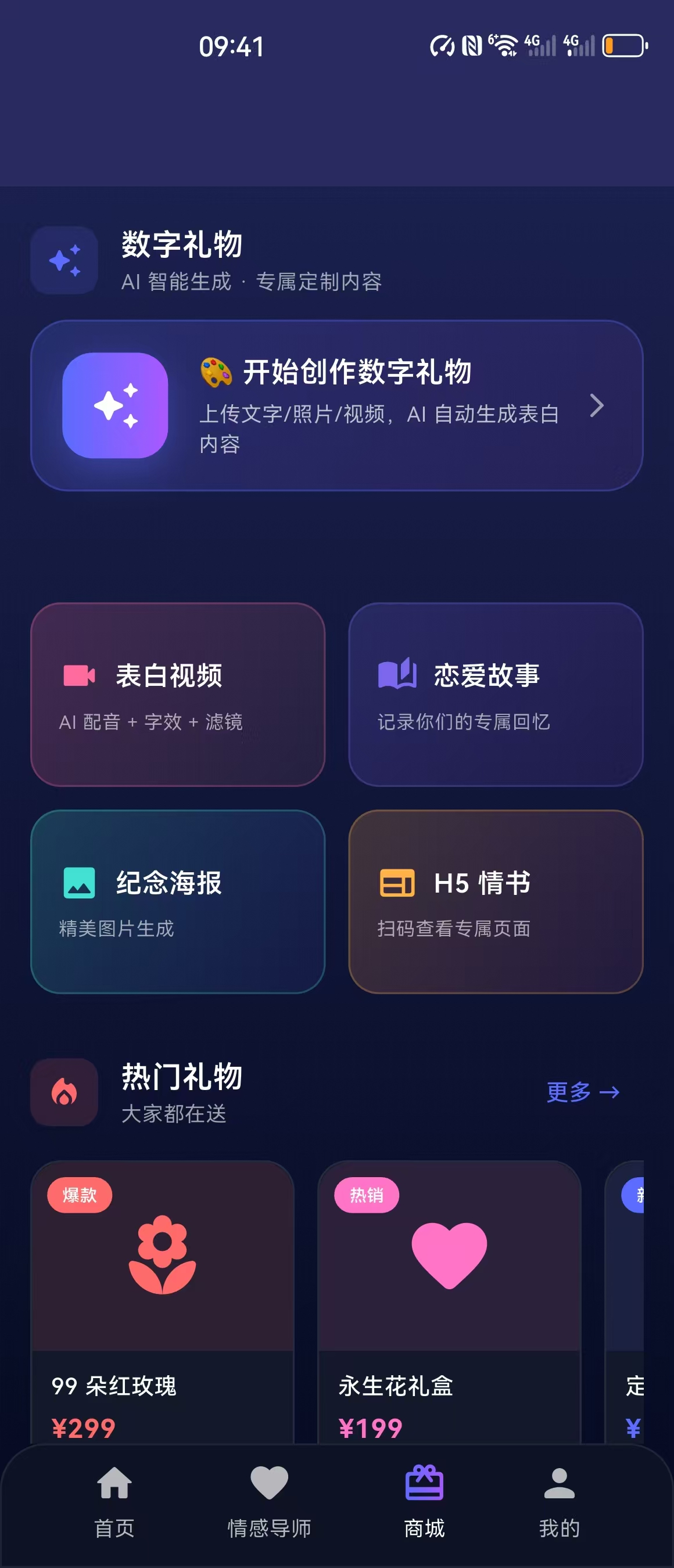Image resolution: width=674 pixels, height=1568 pixels.
Task: Open the 表白视频 video camera icon
Action: (x=78, y=674)
